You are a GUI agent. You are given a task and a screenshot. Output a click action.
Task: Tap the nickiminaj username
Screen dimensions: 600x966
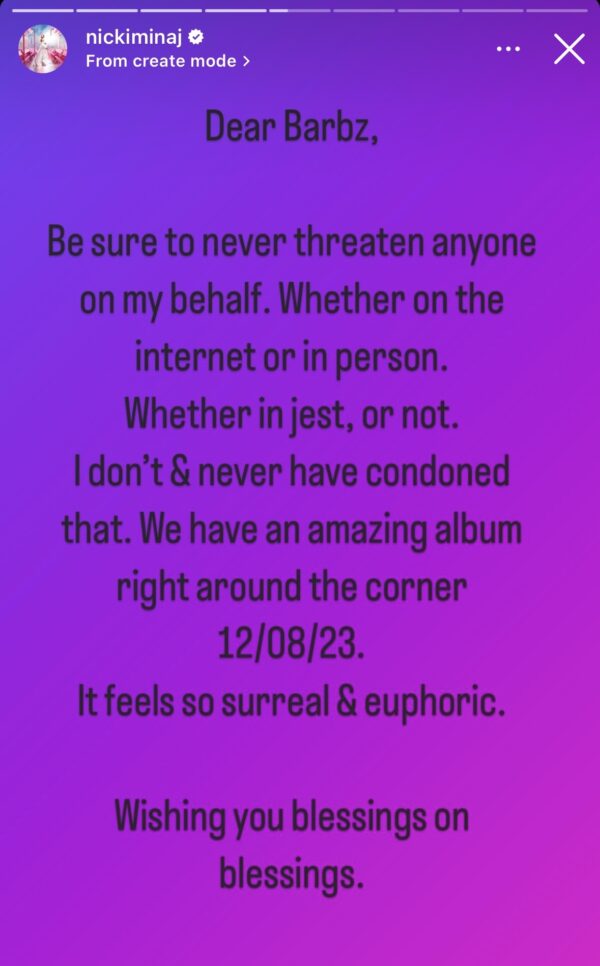(134, 38)
